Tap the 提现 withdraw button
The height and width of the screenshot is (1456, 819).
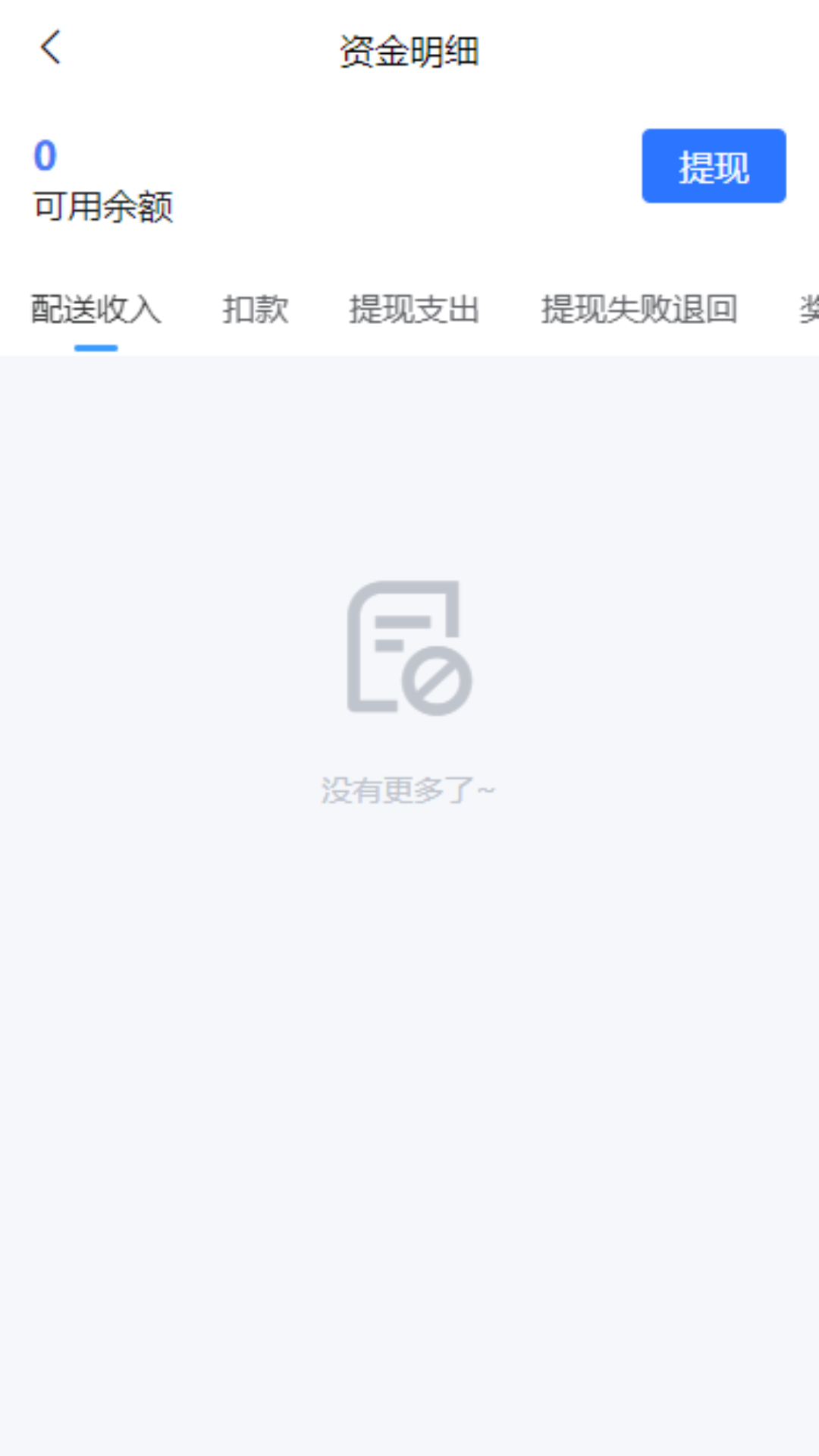[714, 166]
